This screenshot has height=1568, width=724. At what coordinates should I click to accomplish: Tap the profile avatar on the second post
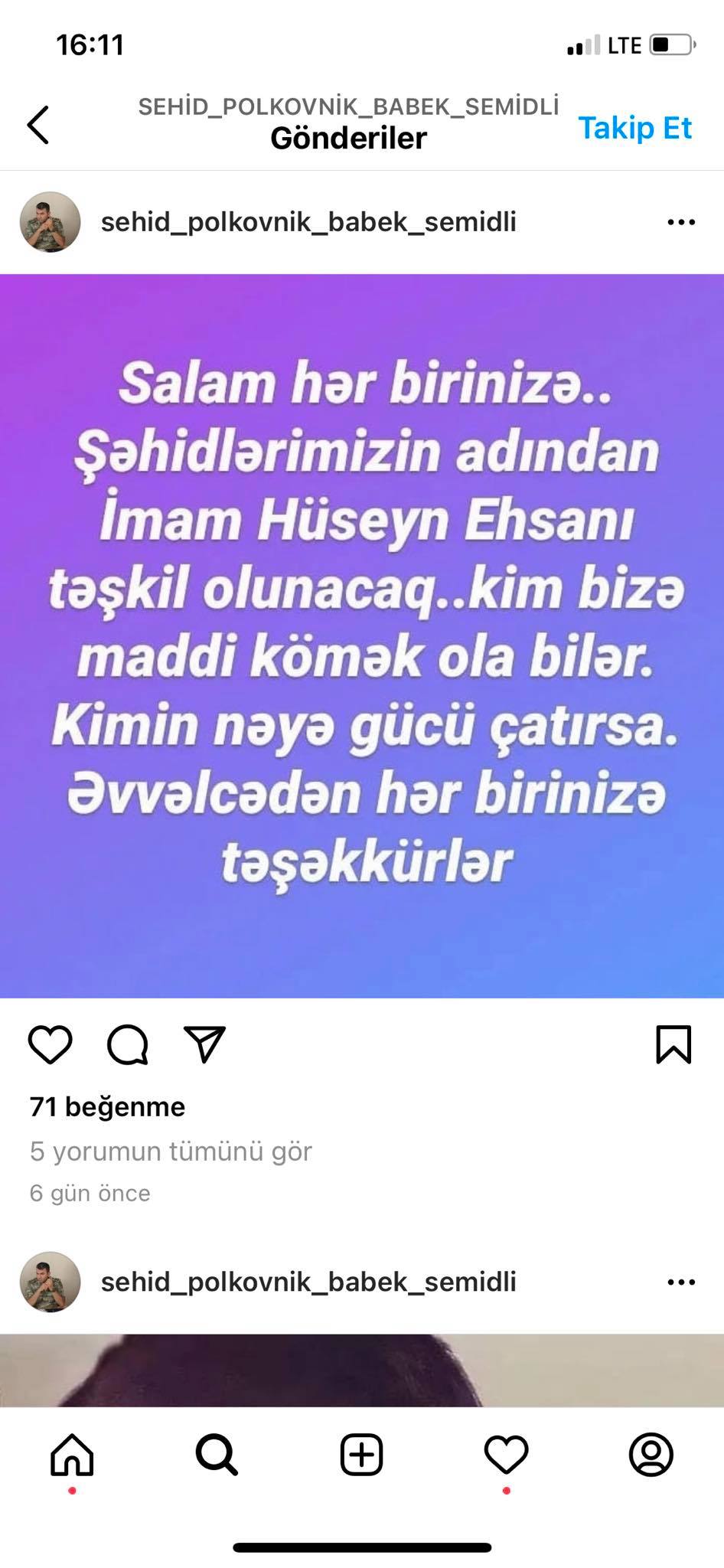pyautogui.click(x=50, y=1282)
